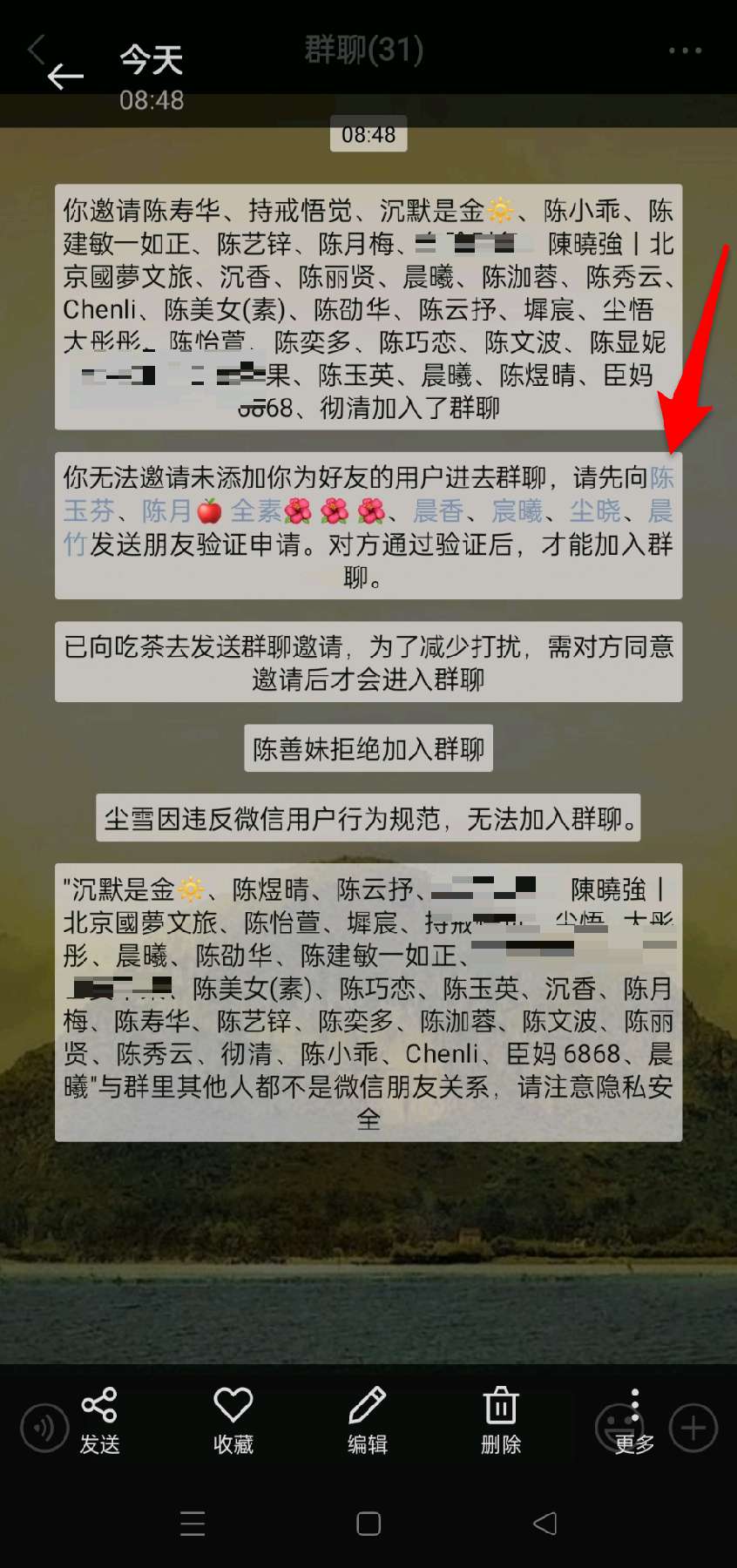
Task: Delete this image with 删除
Action: (x=501, y=1421)
